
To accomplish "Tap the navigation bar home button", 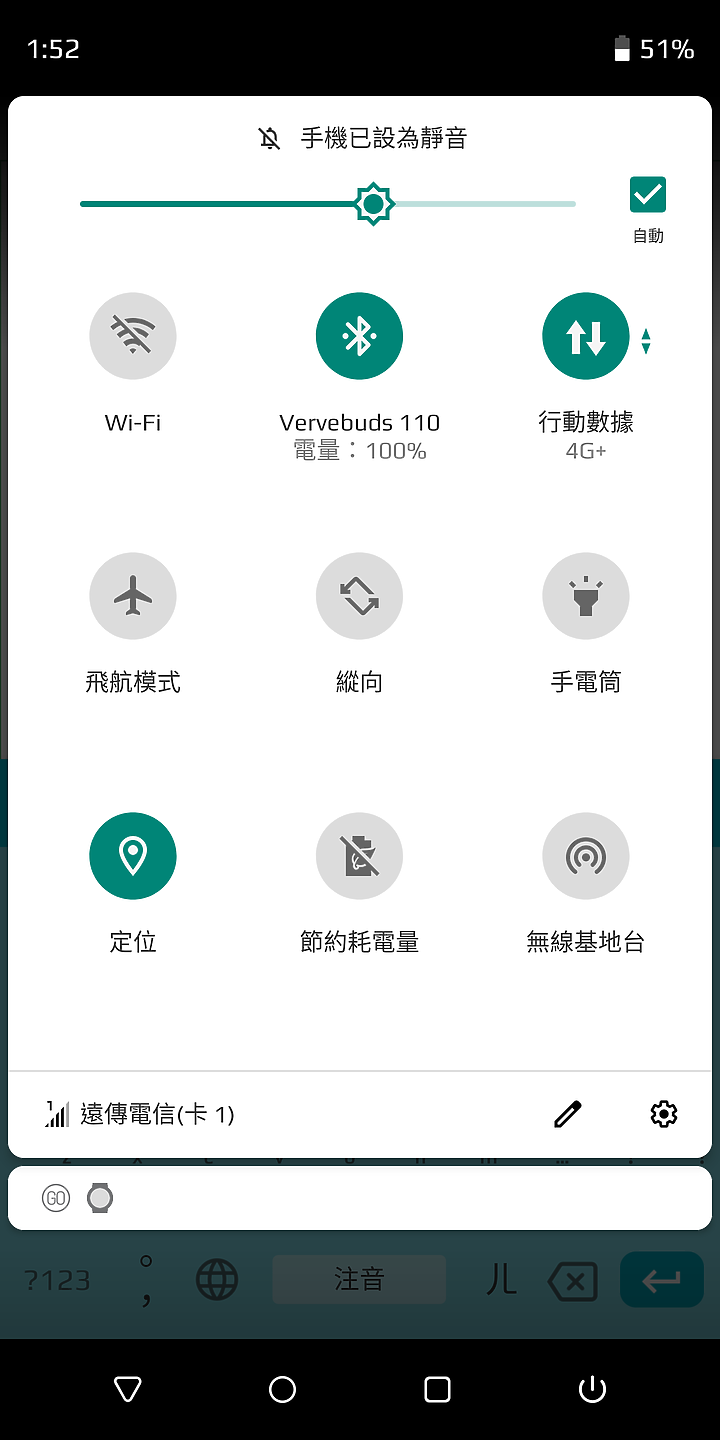I will [283, 1389].
